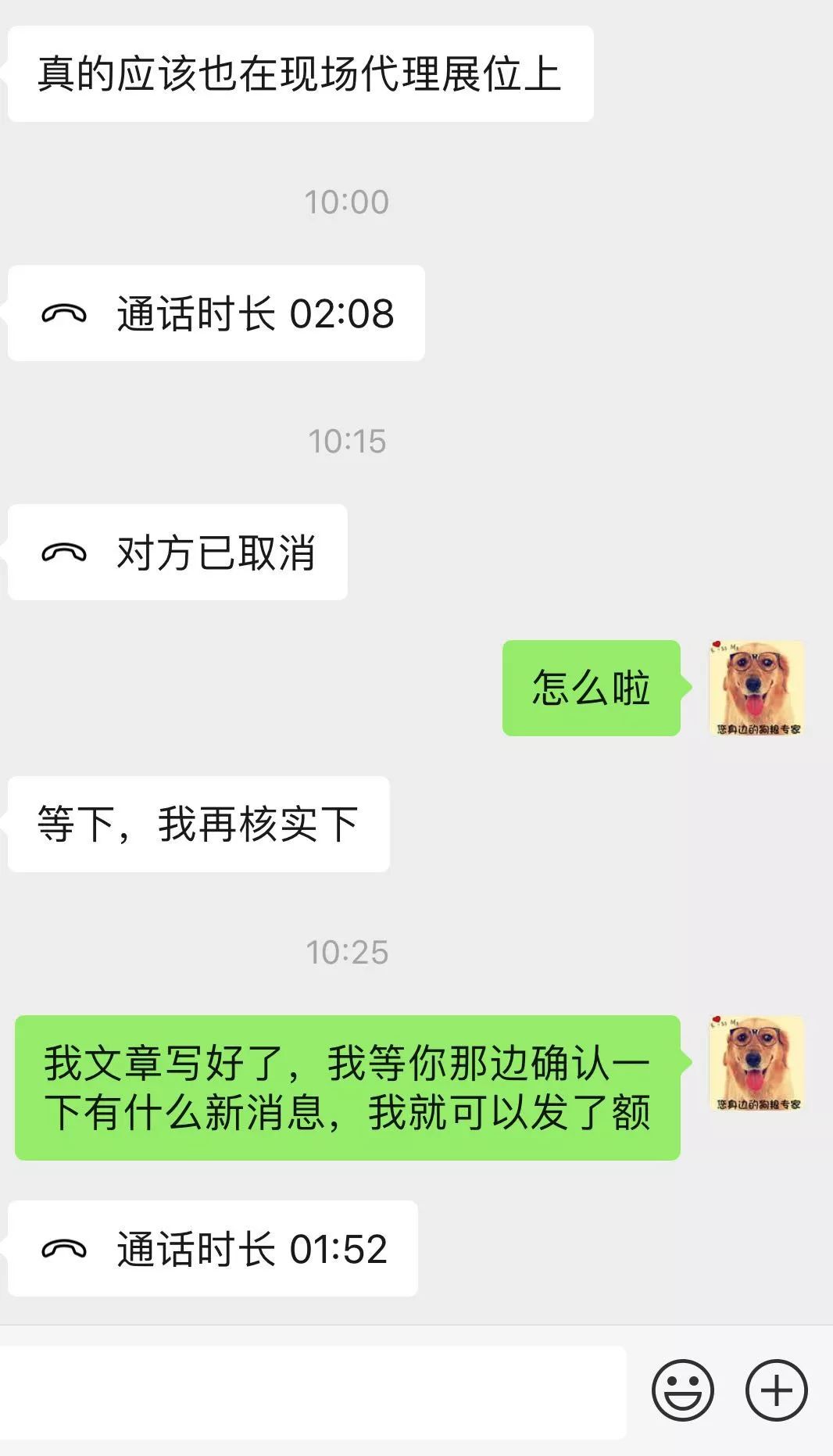Tap the 10:15 timestamp
Viewport: 833px width, 1456px height.
tap(347, 440)
